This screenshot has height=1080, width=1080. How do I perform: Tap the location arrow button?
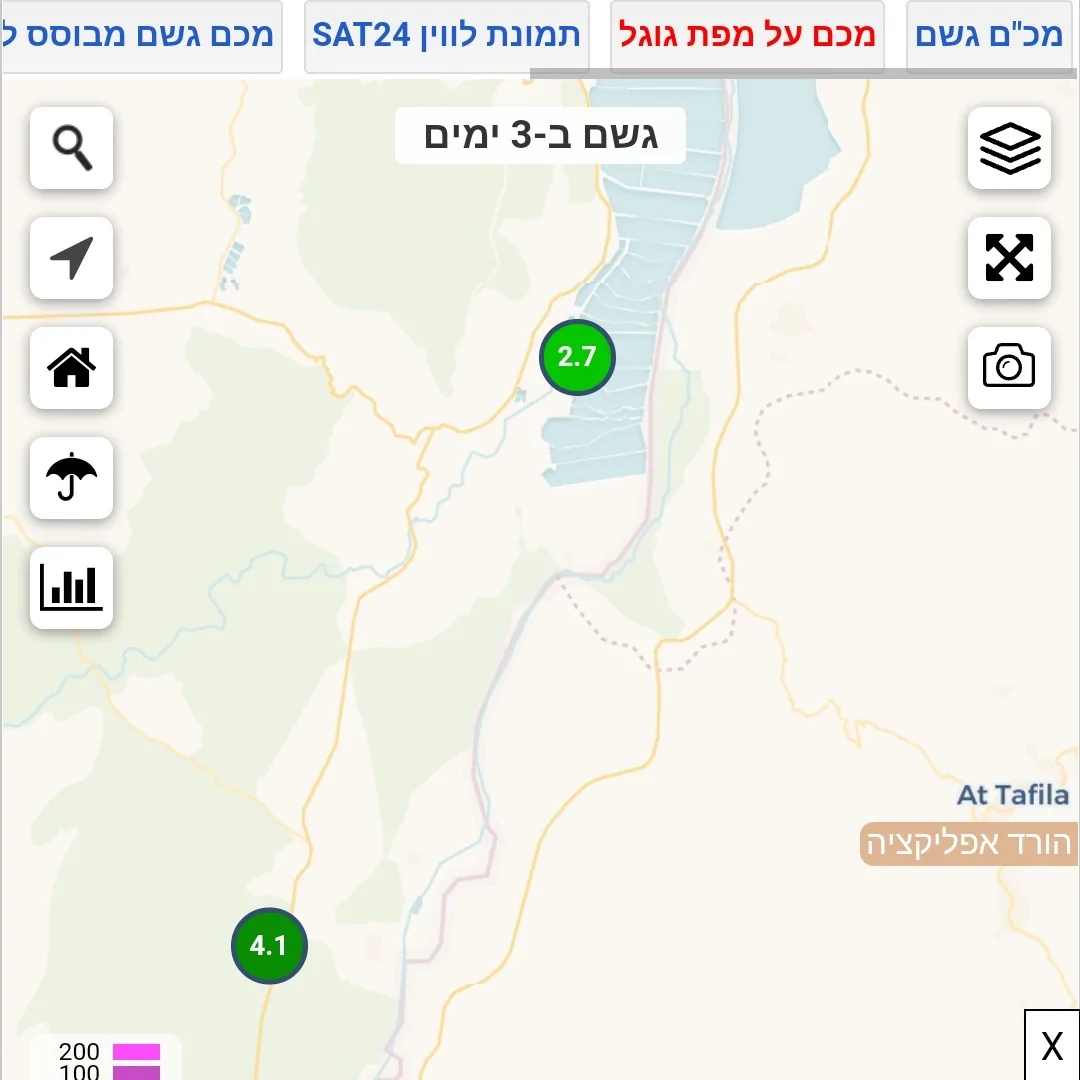pos(71,258)
